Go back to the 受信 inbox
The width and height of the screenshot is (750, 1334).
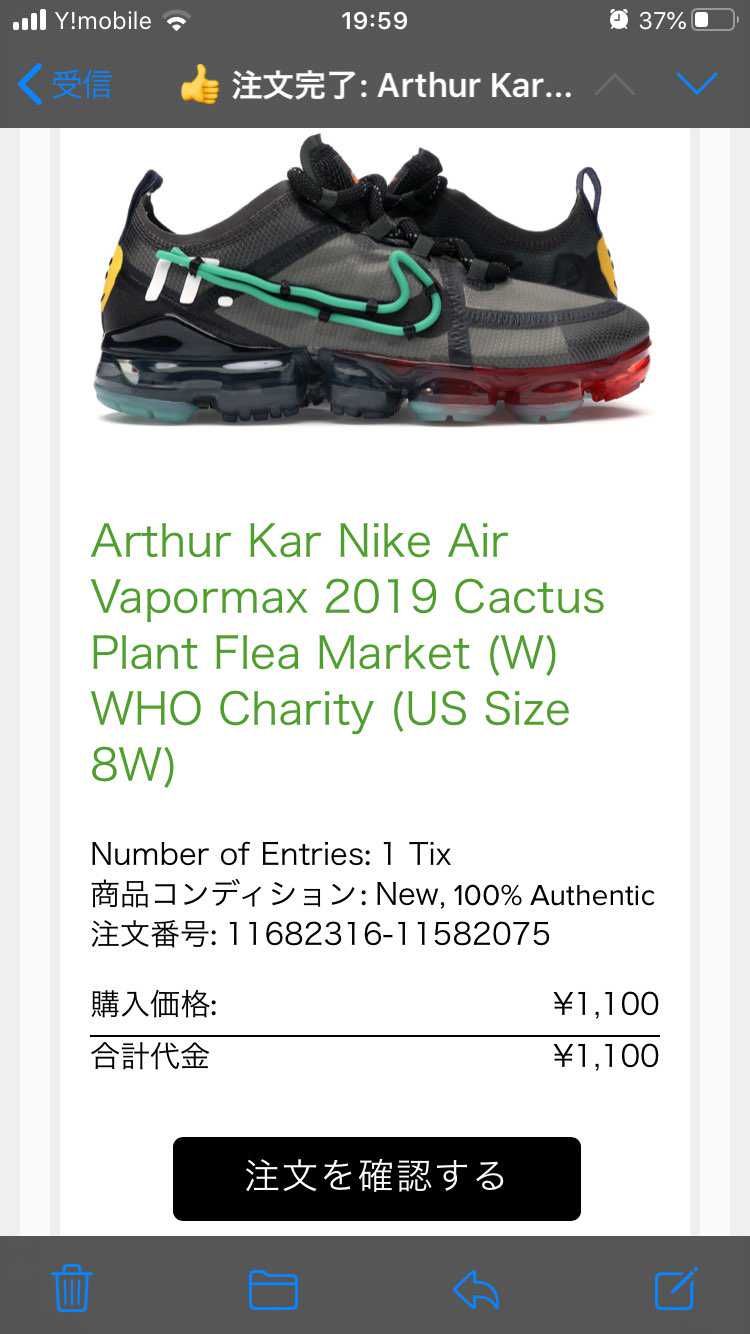(x=65, y=85)
